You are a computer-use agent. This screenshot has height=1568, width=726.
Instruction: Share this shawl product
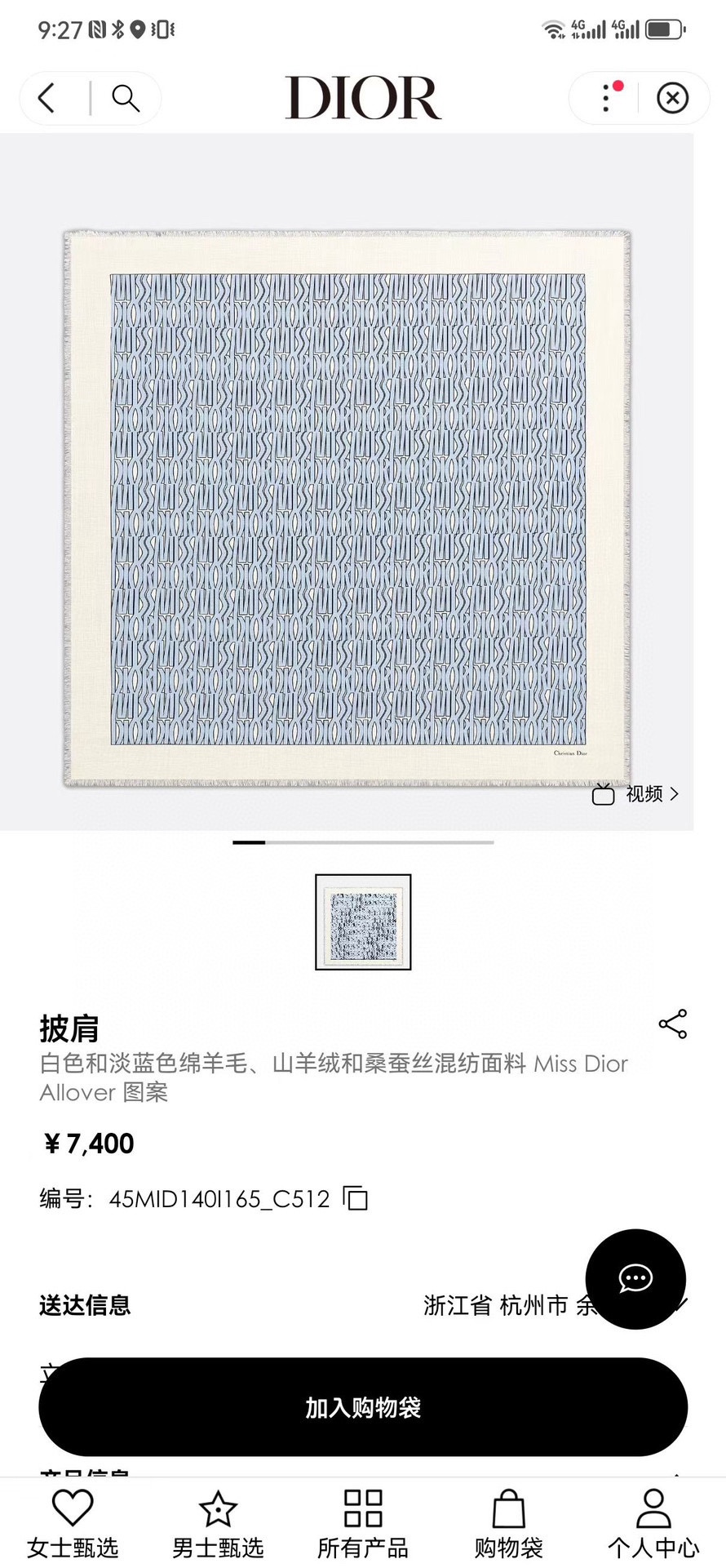[x=672, y=1024]
